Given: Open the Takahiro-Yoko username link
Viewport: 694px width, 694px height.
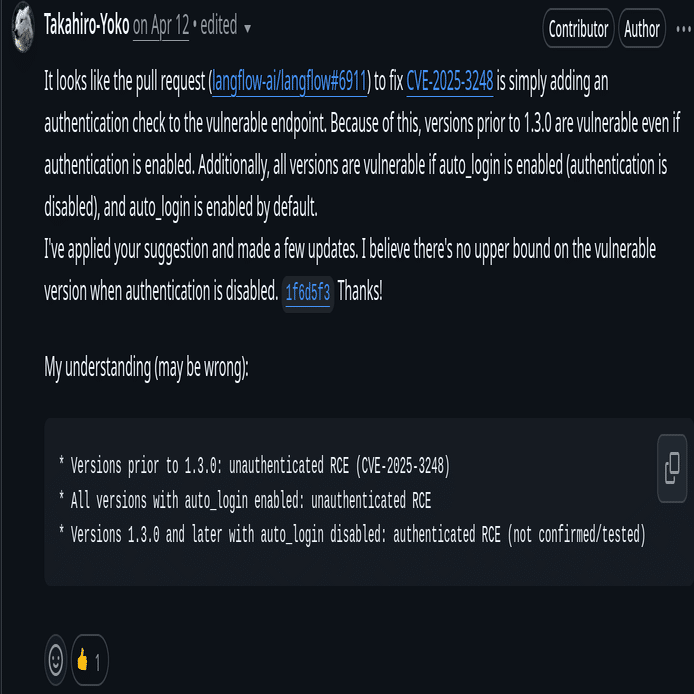Looking at the screenshot, I should click(87, 27).
